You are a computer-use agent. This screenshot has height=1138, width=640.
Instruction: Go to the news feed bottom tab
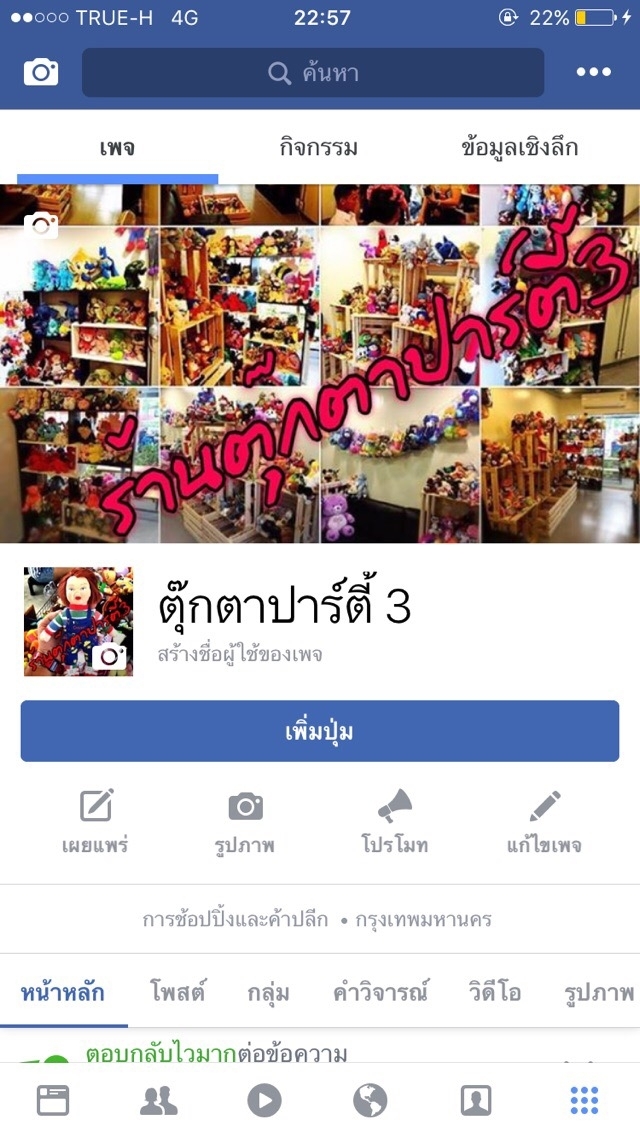[x=53, y=1101]
